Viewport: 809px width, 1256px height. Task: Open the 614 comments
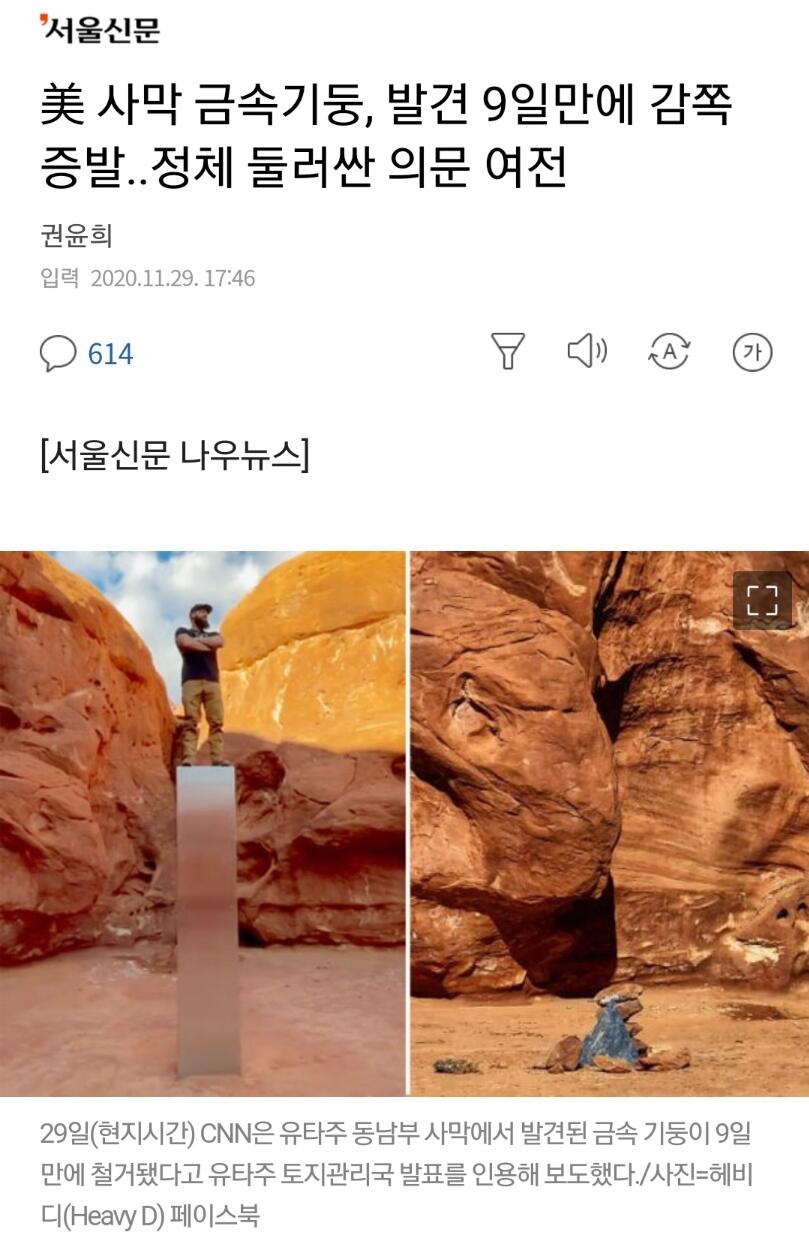[x=87, y=353]
